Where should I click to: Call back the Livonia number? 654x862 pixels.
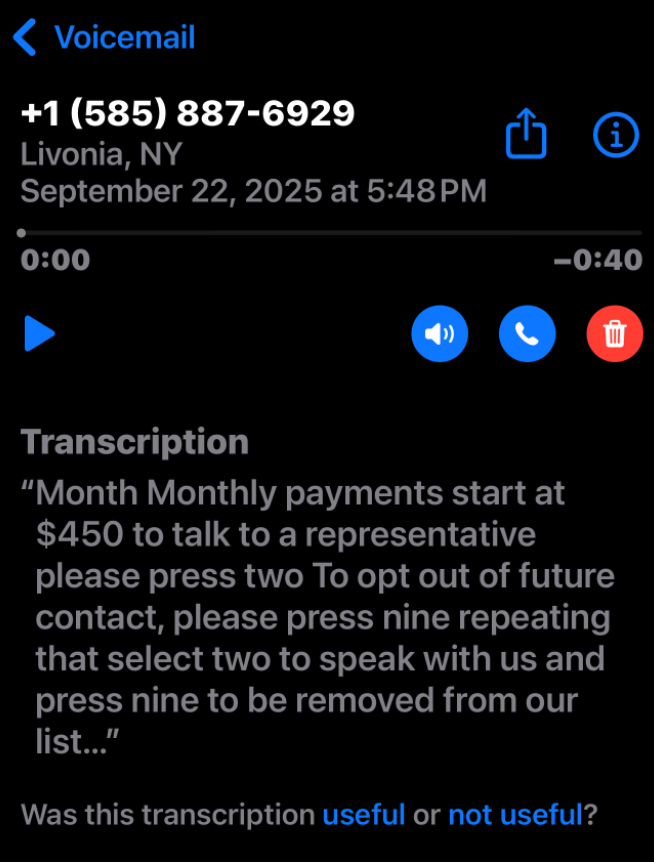[x=527, y=333]
